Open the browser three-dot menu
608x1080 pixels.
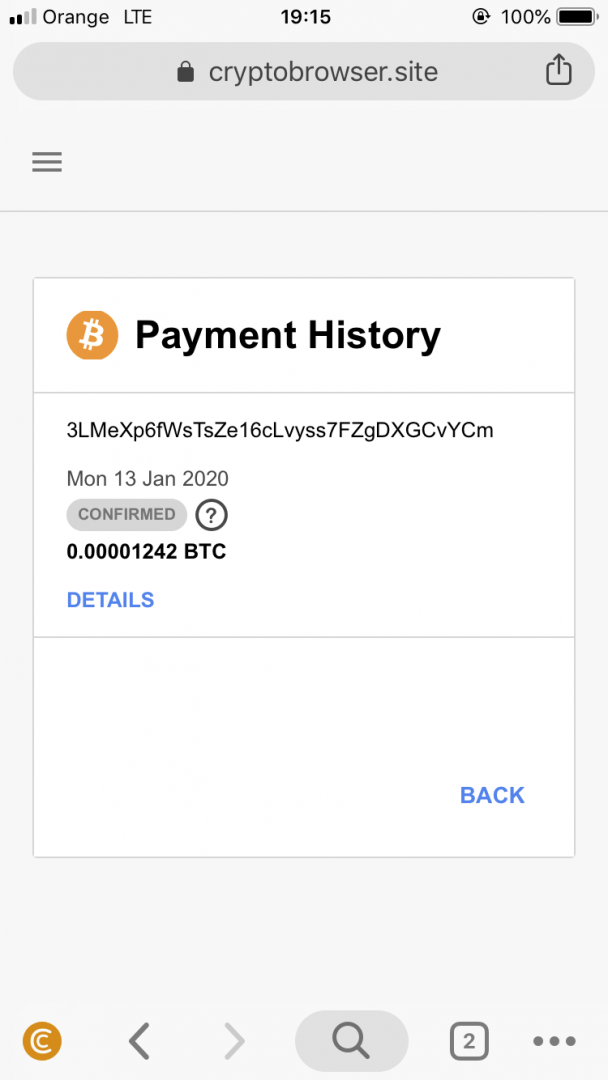tap(554, 1042)
